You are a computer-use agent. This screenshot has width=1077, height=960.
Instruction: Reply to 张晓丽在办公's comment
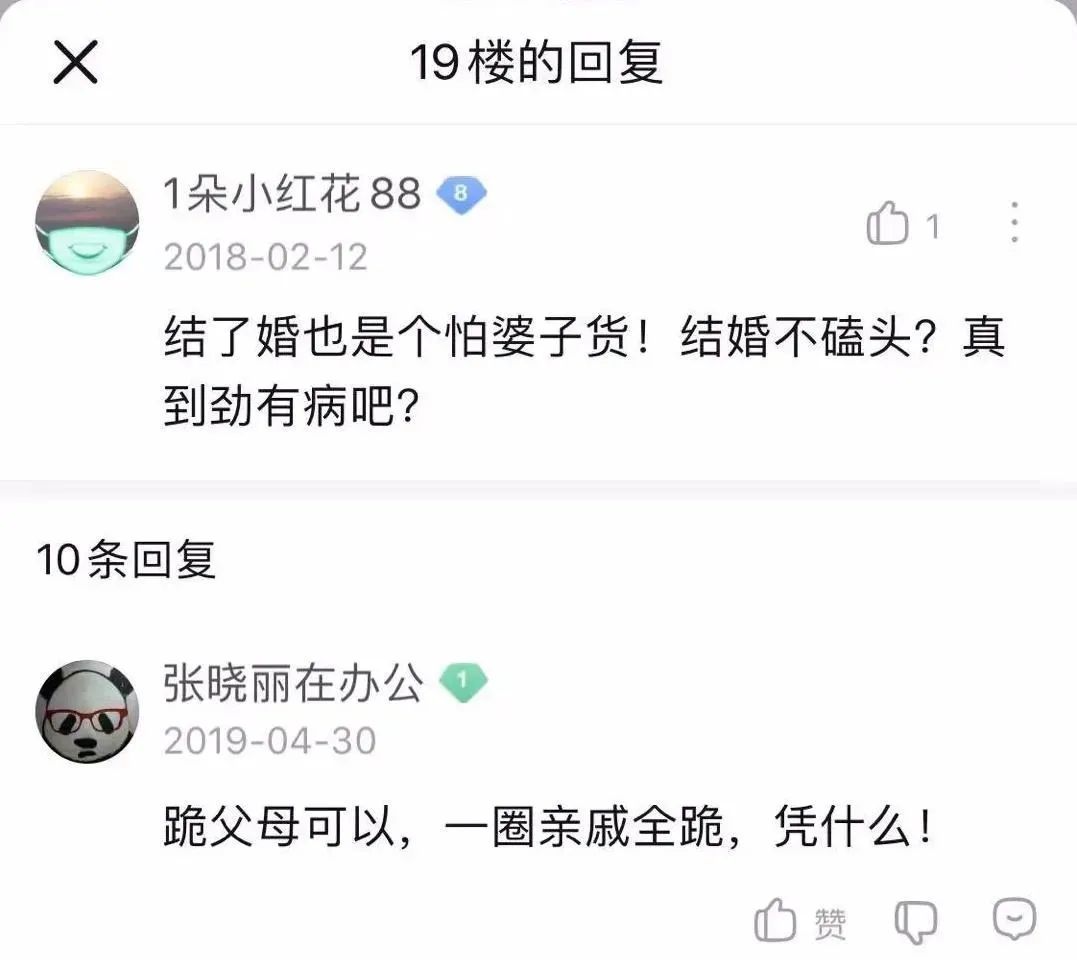point(1013,920)
